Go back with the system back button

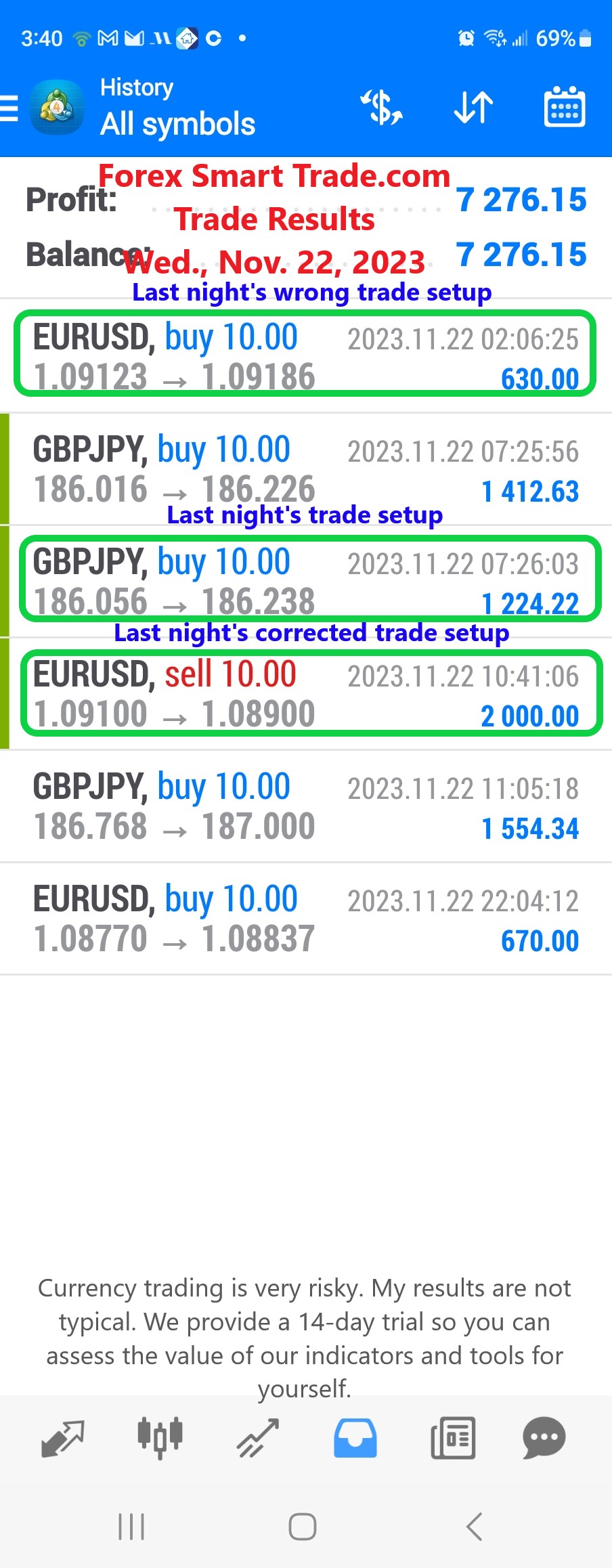click(474, 1527)
